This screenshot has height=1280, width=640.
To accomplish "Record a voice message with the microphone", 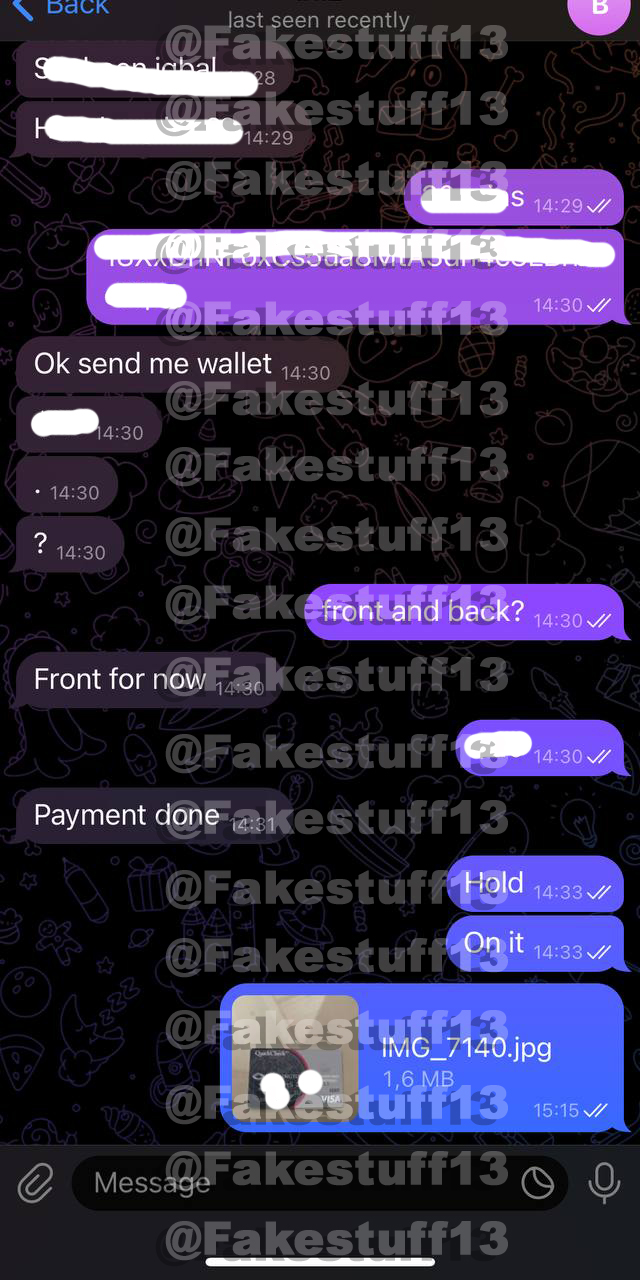I will pyautogui.click(x=603, y=1184).
